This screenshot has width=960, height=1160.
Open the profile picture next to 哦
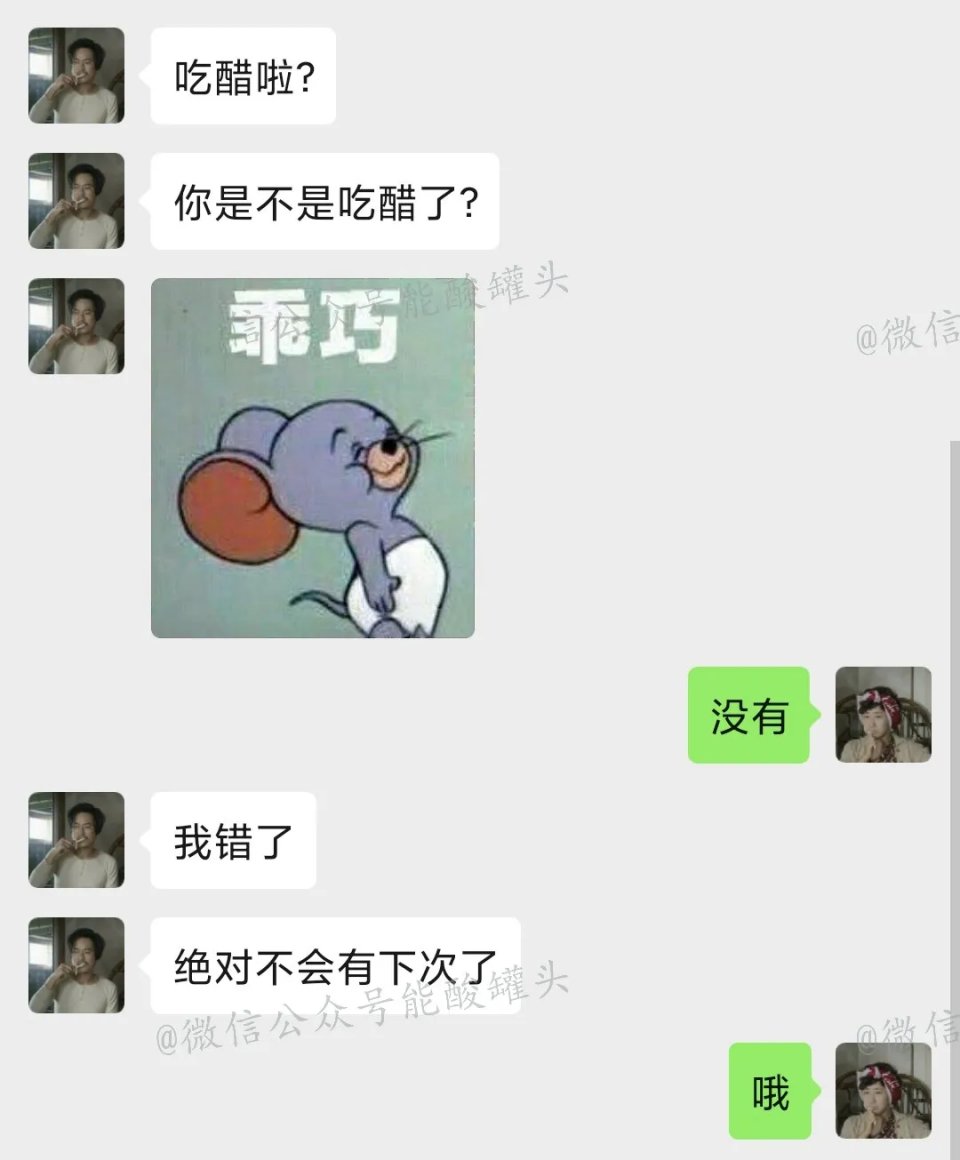883,1090
